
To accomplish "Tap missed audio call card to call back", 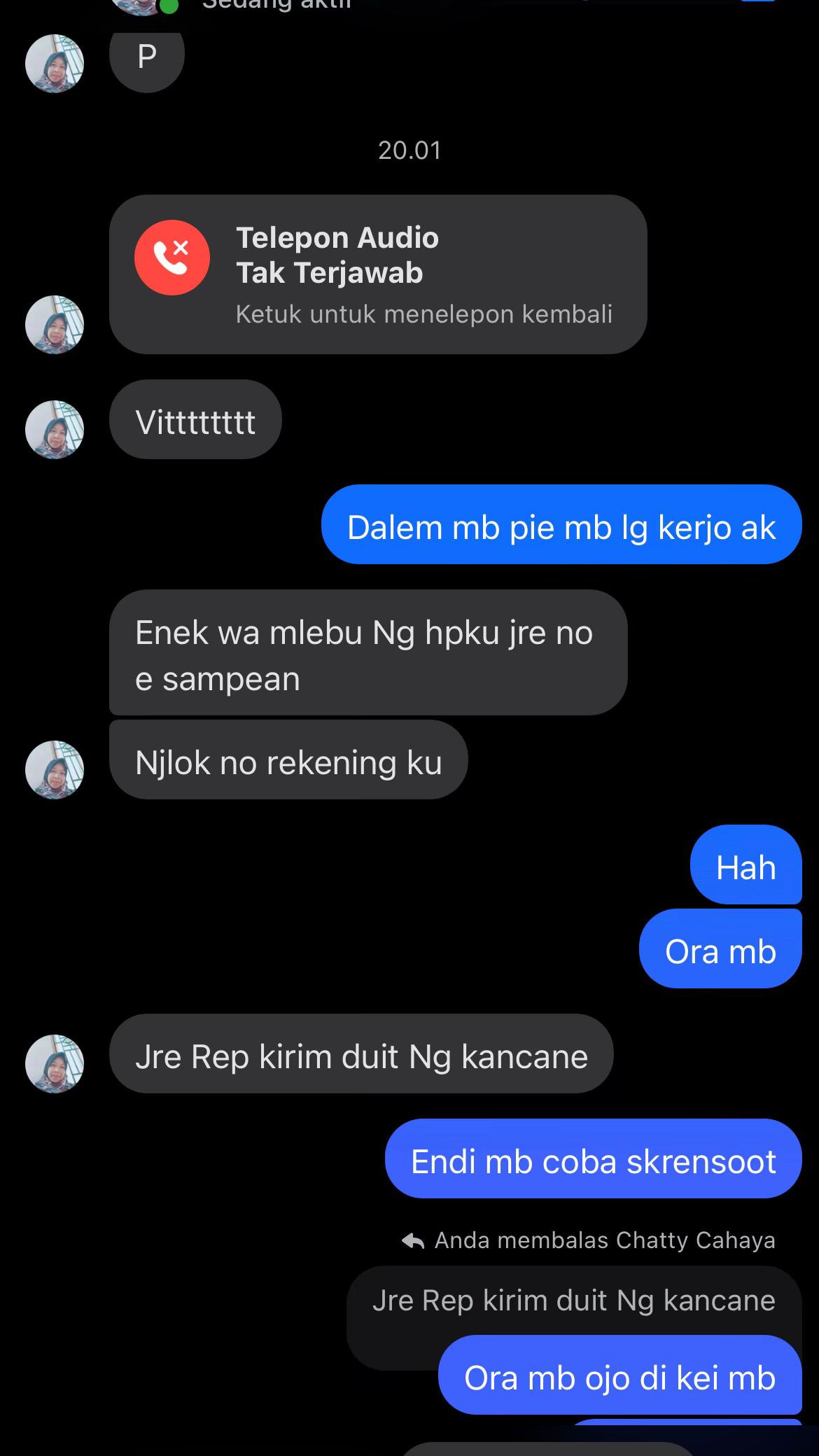I will click(x=378, y=274).
